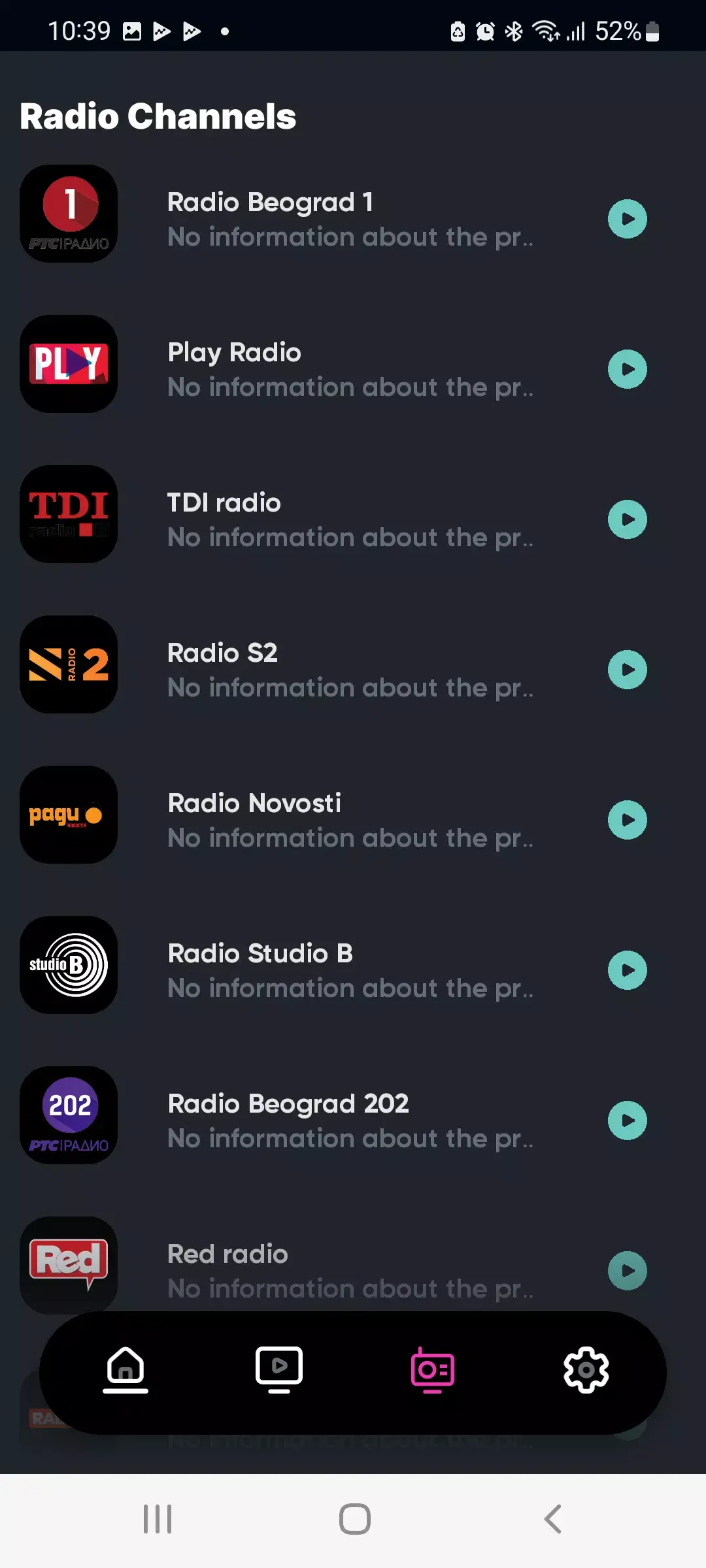Play the Radio Novosti stream
Screen dimensions: 706x1568
[x=627, y=820]
